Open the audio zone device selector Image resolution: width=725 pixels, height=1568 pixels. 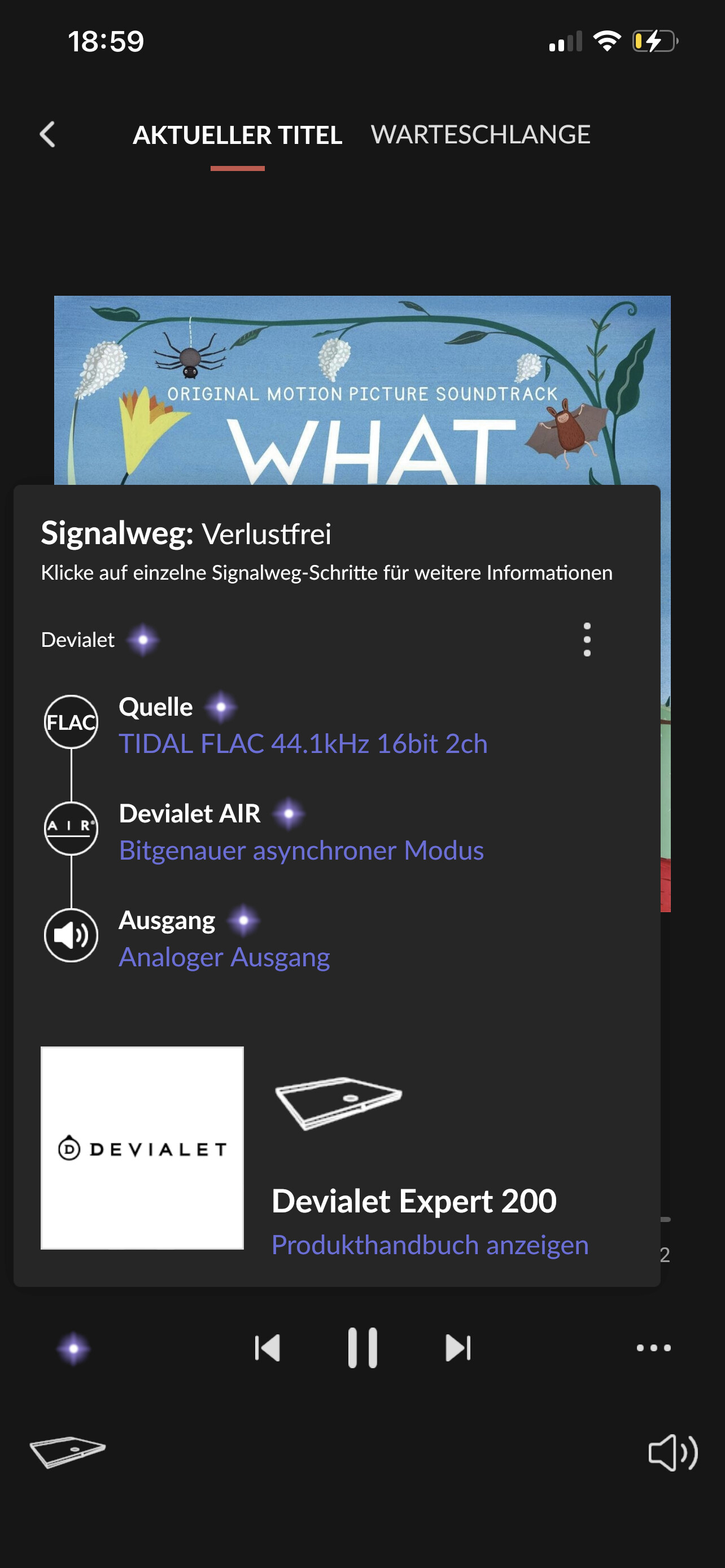pyautogui.click(x=68, y=1452)
